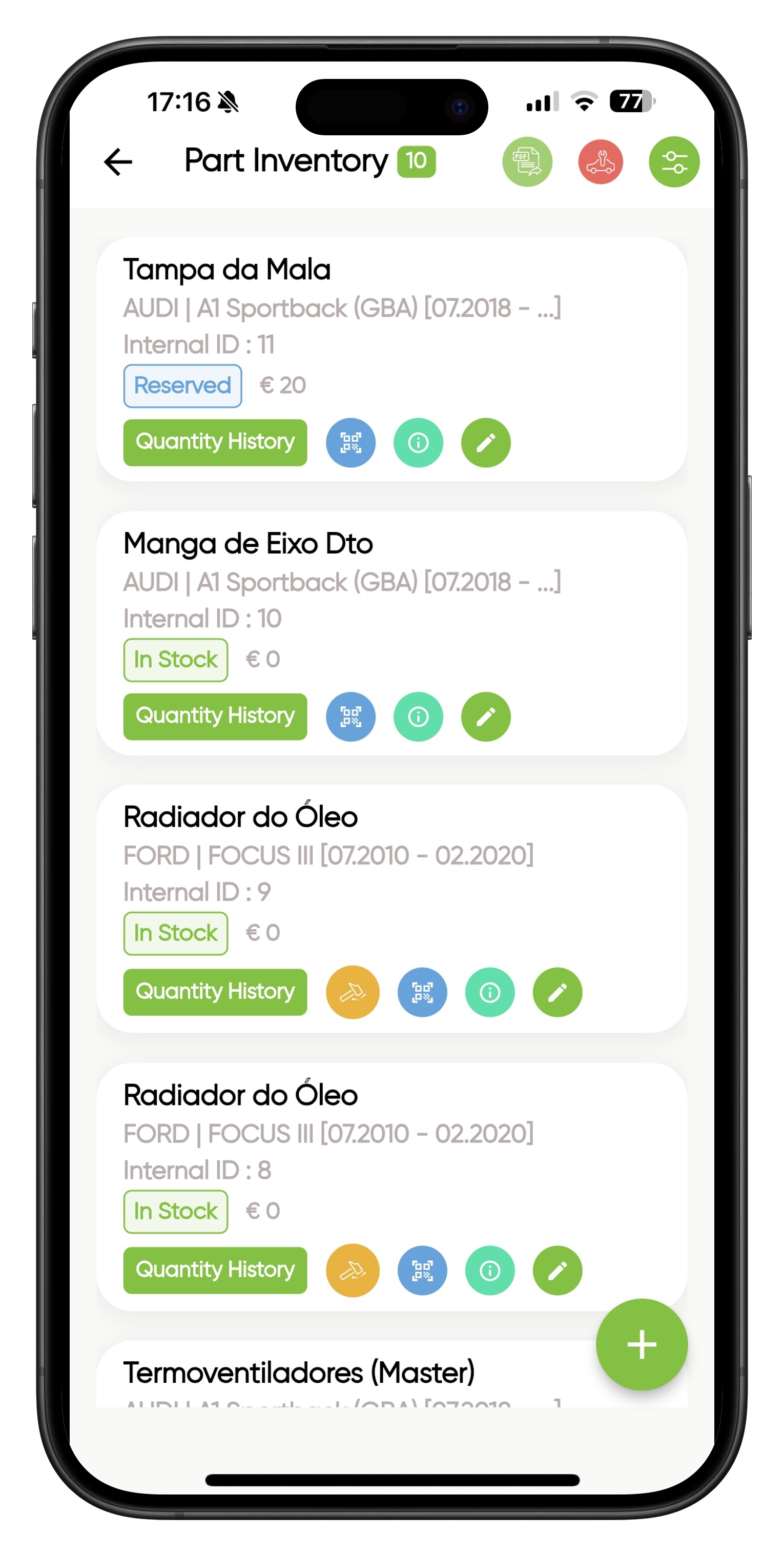View info for Tampa da Mala

point(419,443)
